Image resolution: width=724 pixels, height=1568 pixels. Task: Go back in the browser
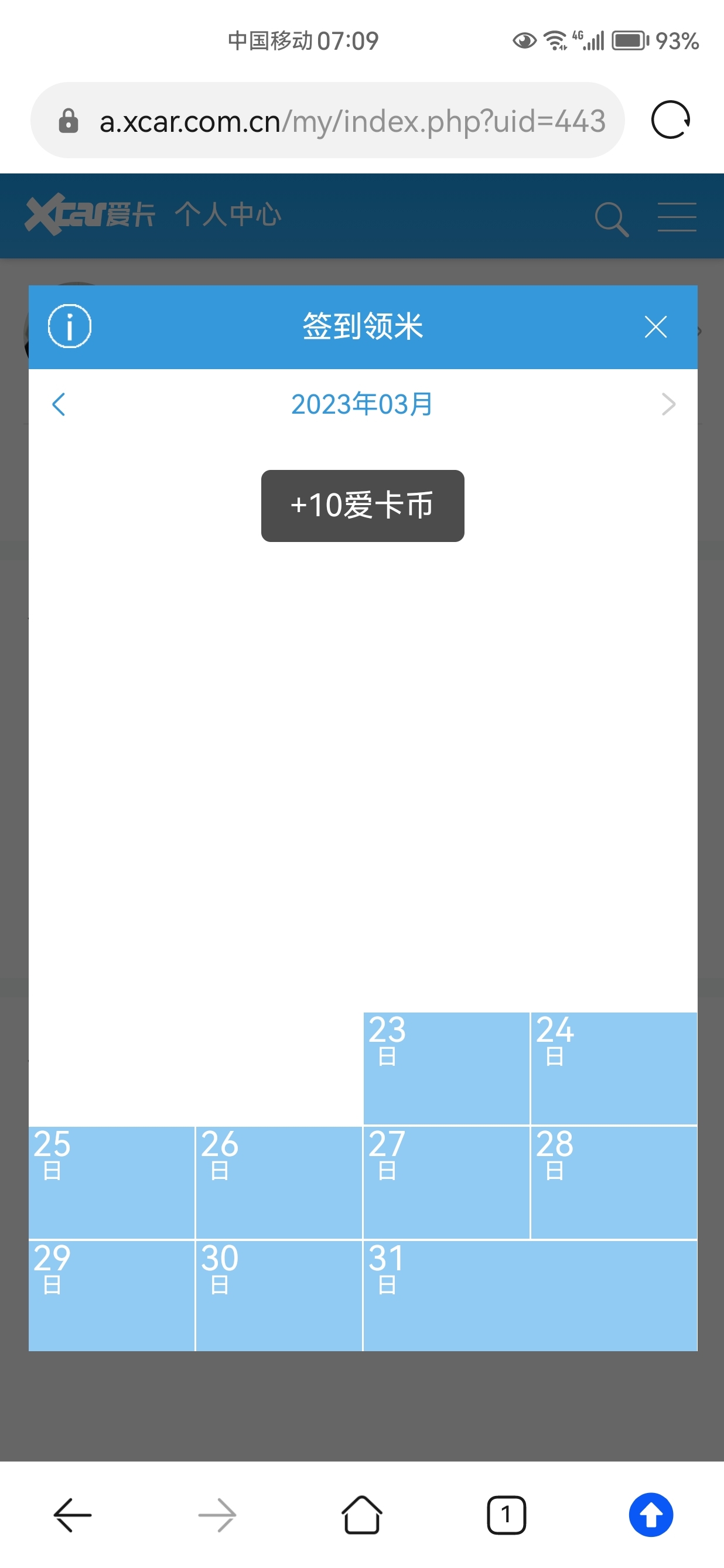click(73, 1515)
